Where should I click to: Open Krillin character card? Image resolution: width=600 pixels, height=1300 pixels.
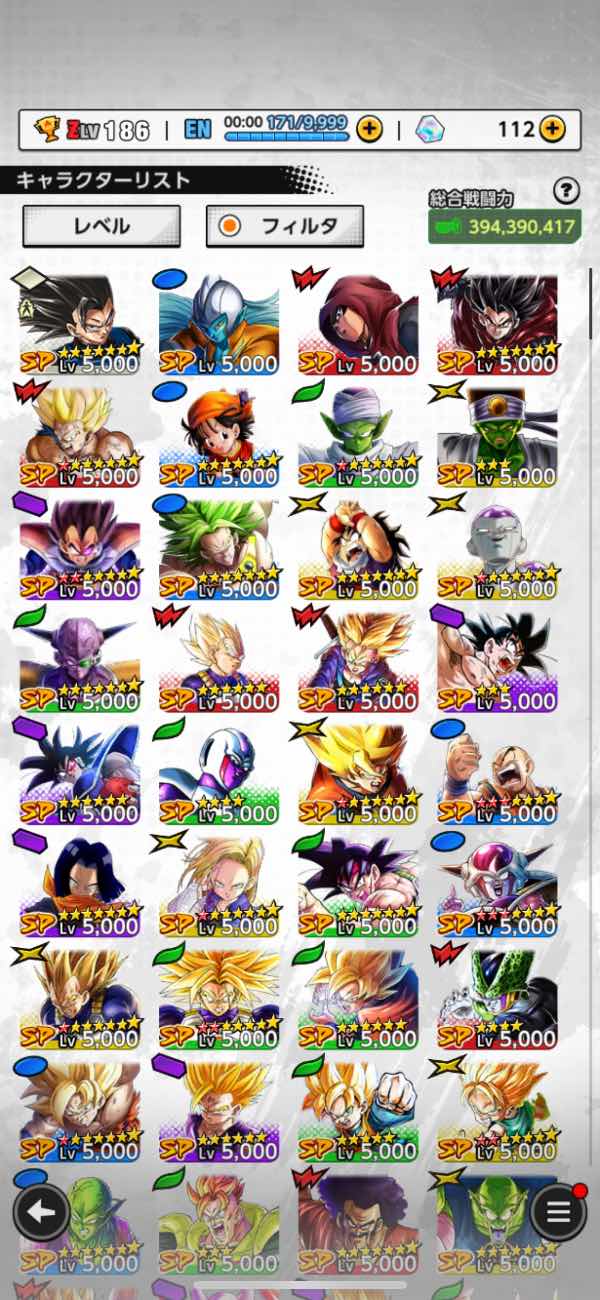[496, 772]
